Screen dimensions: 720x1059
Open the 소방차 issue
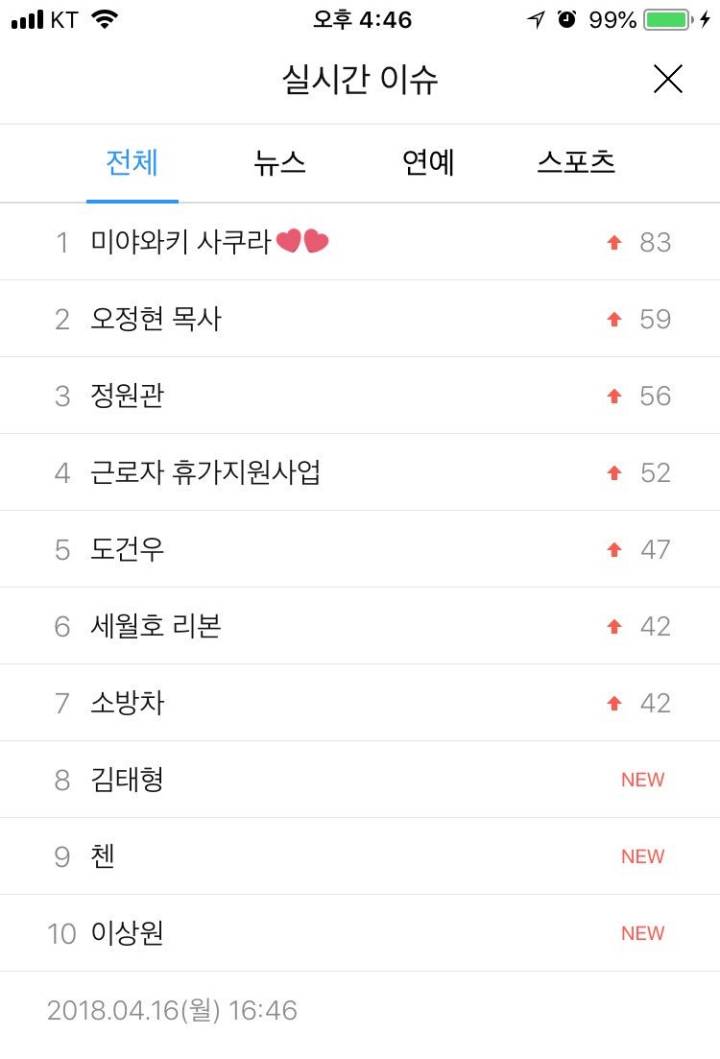(x=127, y=703)
